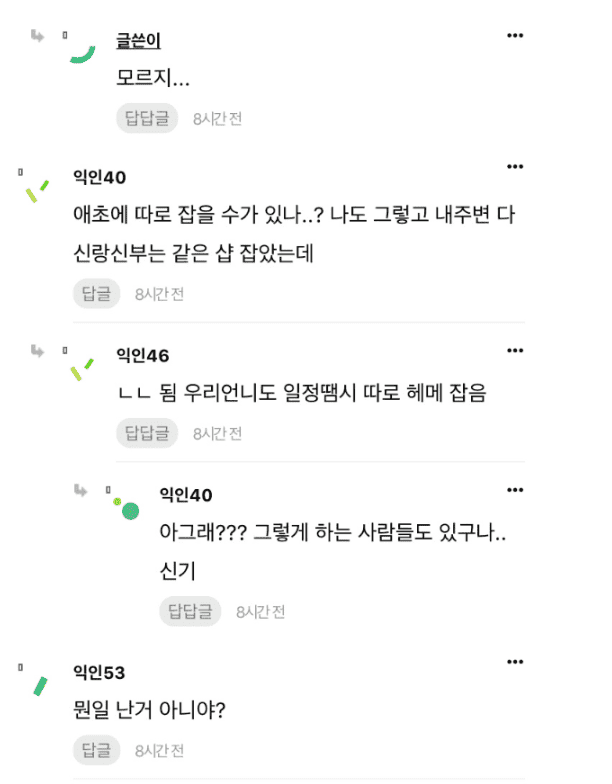Image resolution: width=612 pixels, height=784 pixels.
Task: Reply with 답글 under 익인53's comment
Action: (x=96, y=750)
